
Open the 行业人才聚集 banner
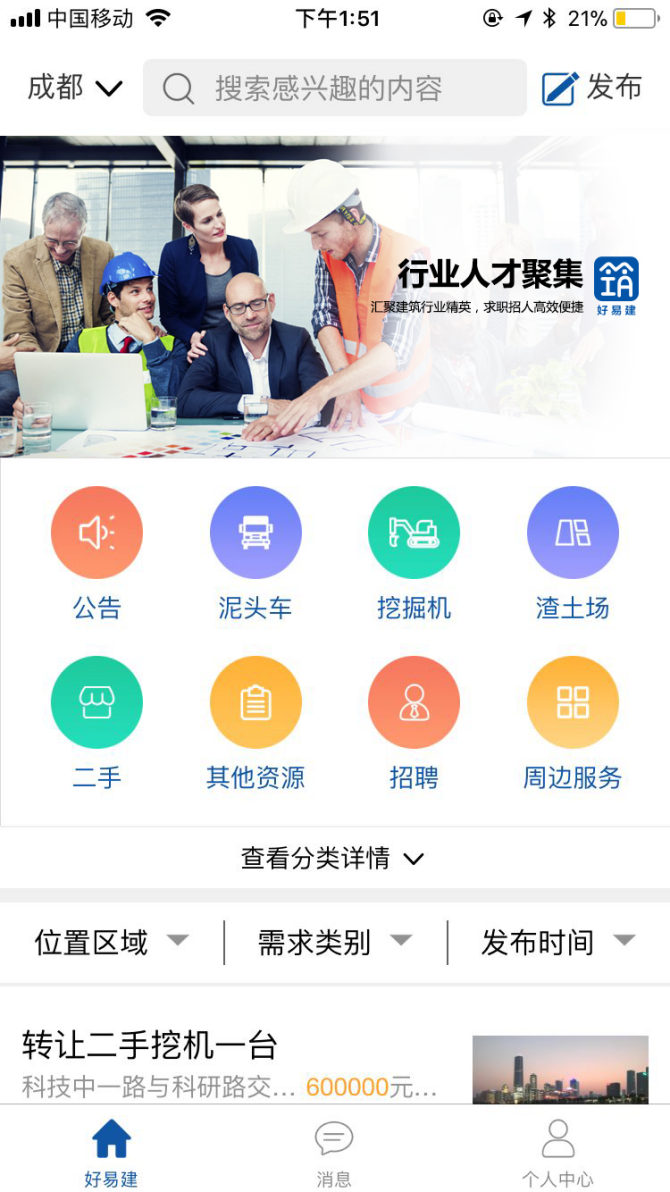tap(335, 297)
